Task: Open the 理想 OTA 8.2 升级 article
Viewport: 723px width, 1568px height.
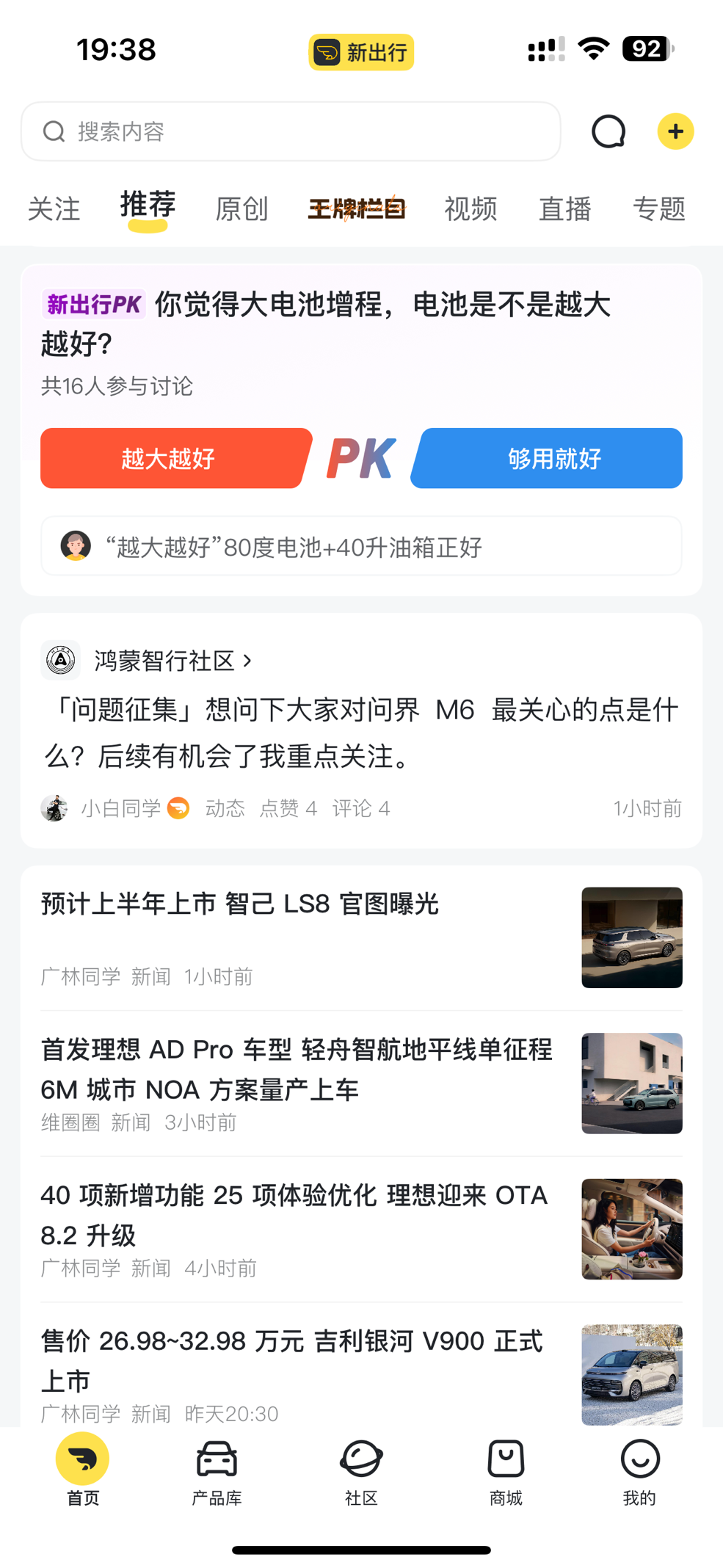Action: click(294, 1215)
